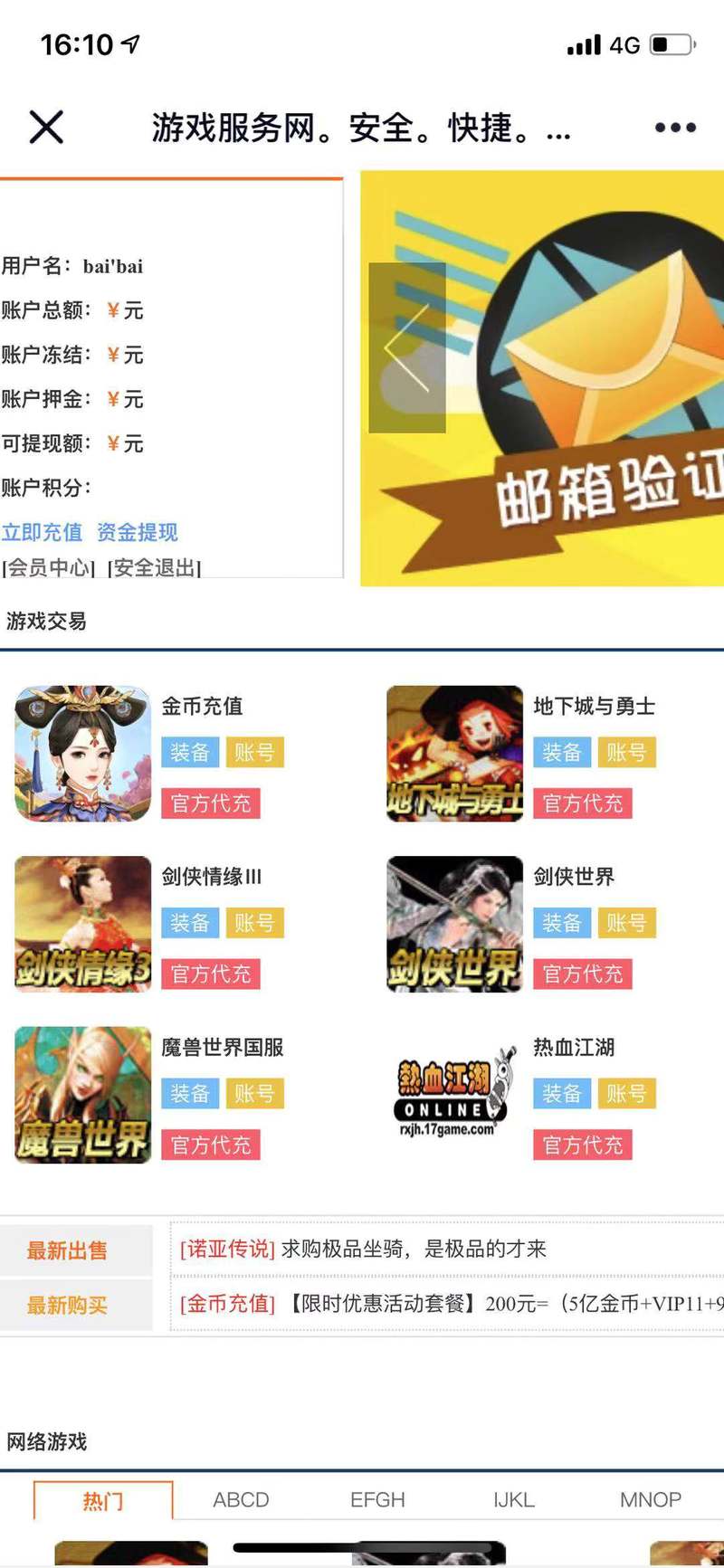Open the ABCD game list section
Viewport: 724px width, 1568px height.
240,1499
